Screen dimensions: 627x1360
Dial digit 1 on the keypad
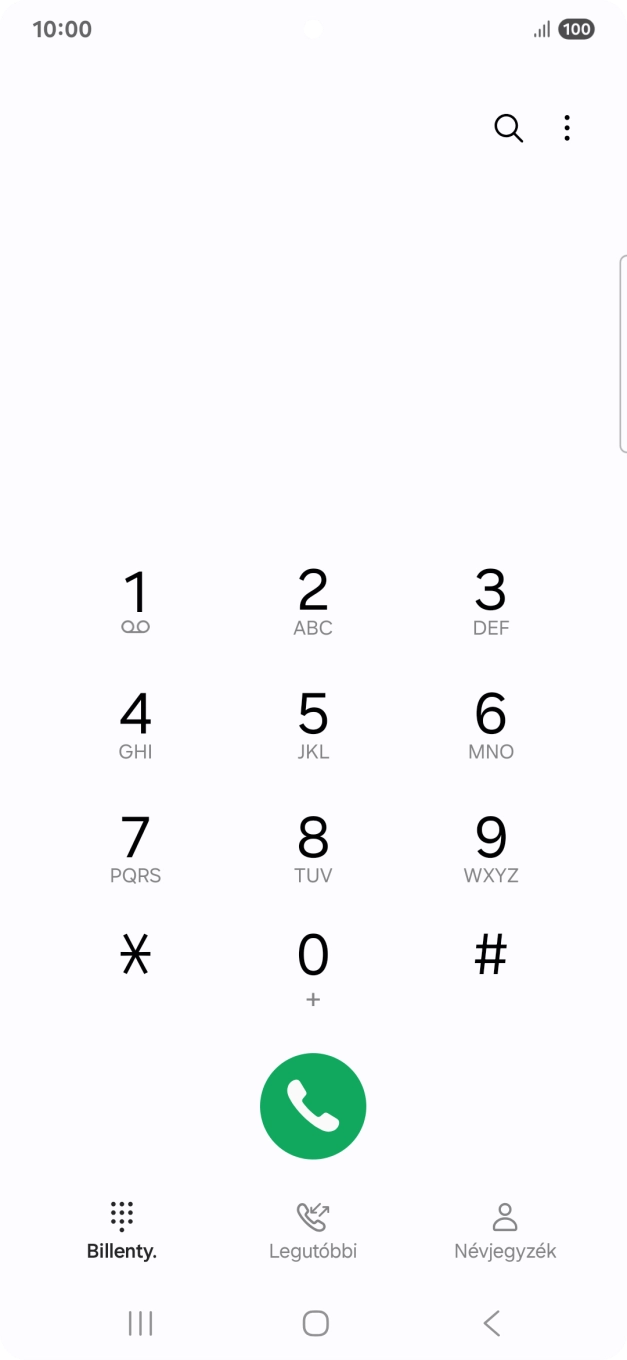tap(135, 600)
